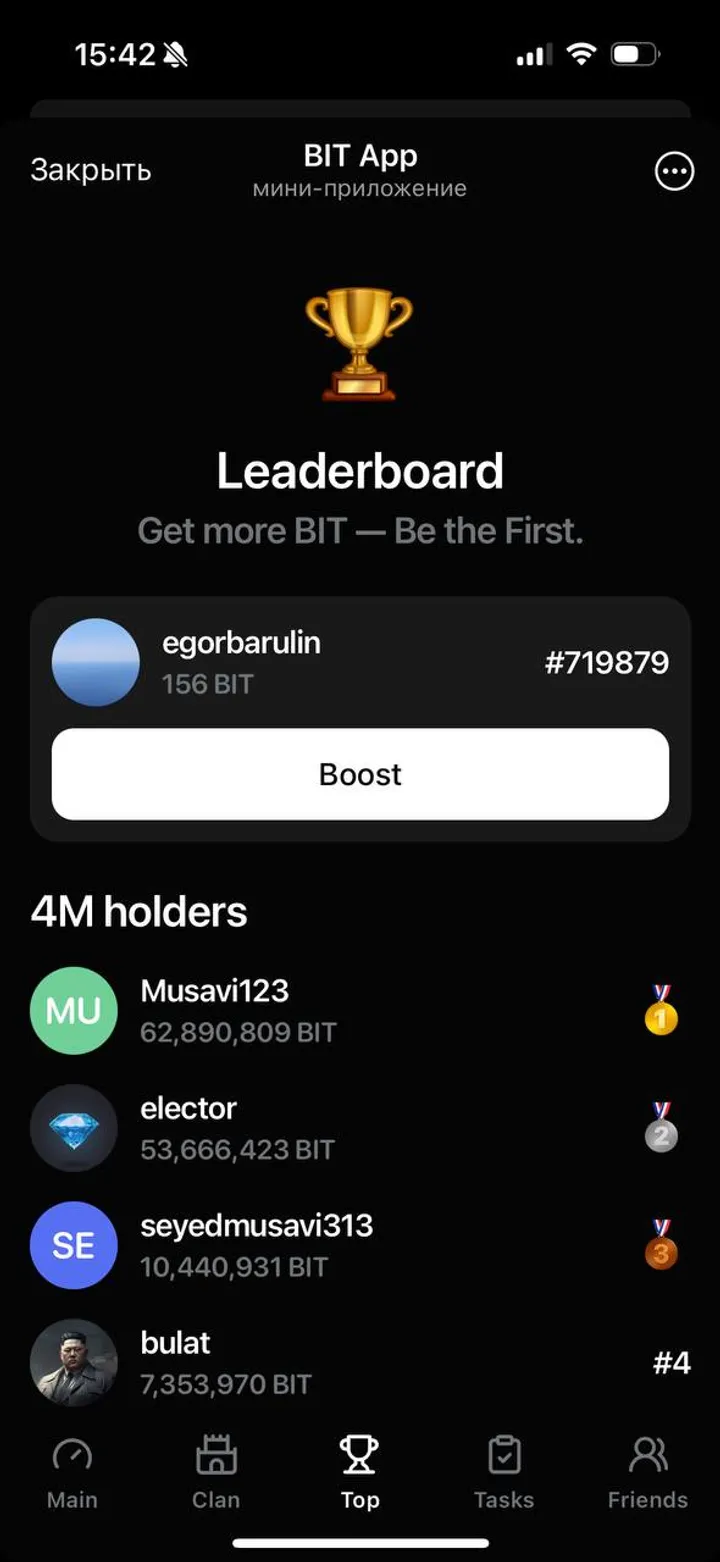Screen dimensions: 720x1562
Task: Tap elector's diamond avatar
Action: coord(73,1128)
